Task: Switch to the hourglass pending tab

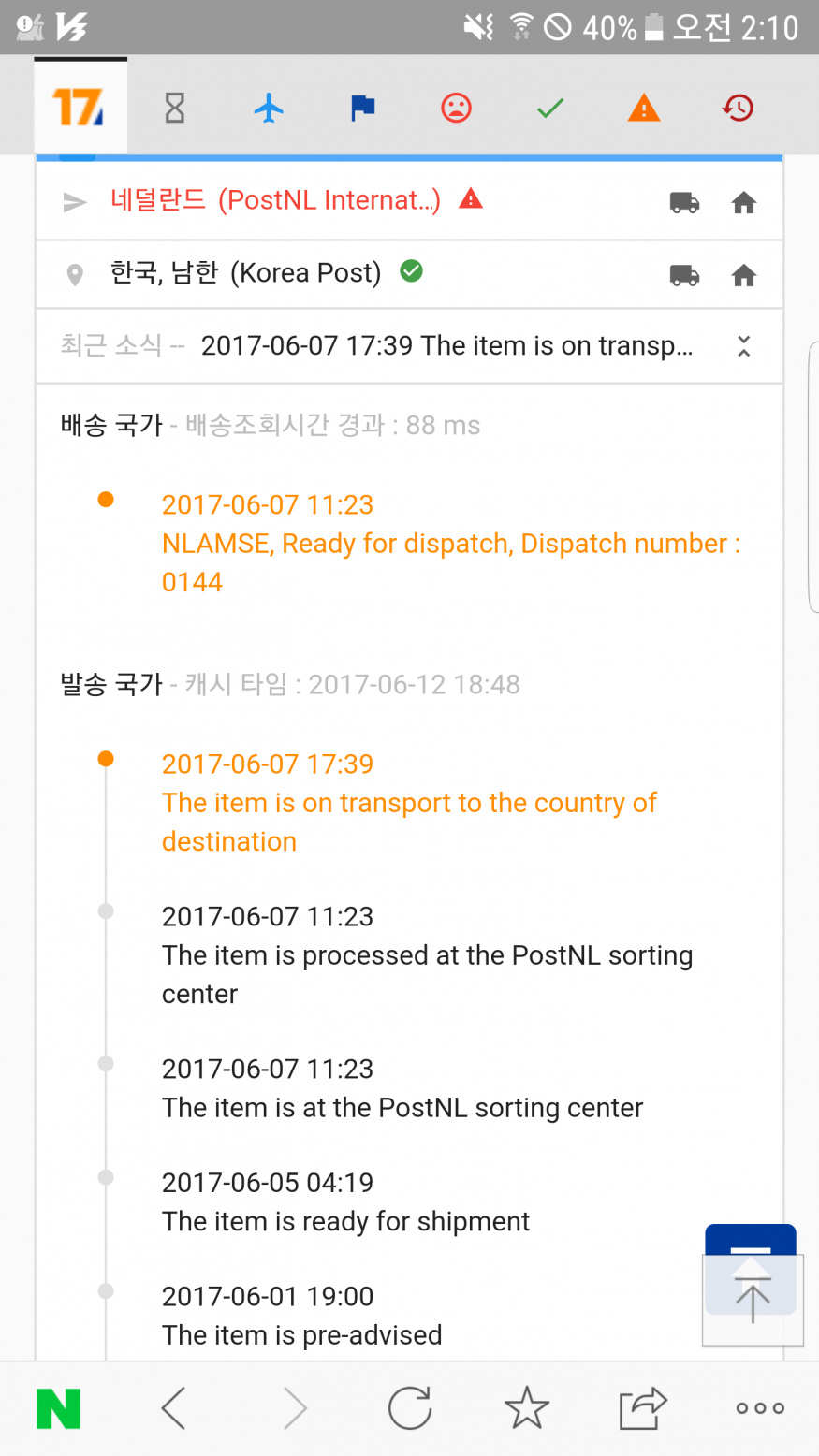Action: click(x=175, y=108)
